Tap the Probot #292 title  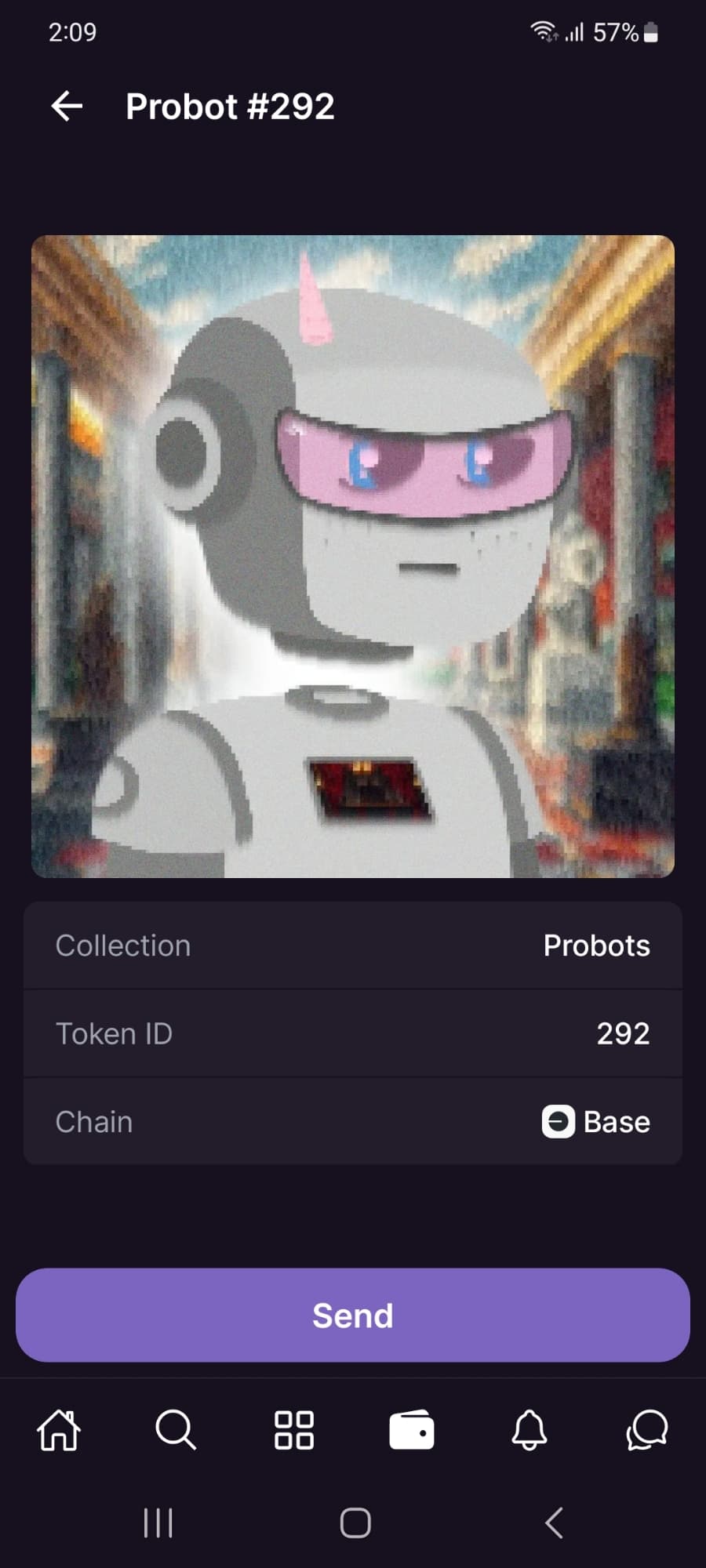point(230,106)
